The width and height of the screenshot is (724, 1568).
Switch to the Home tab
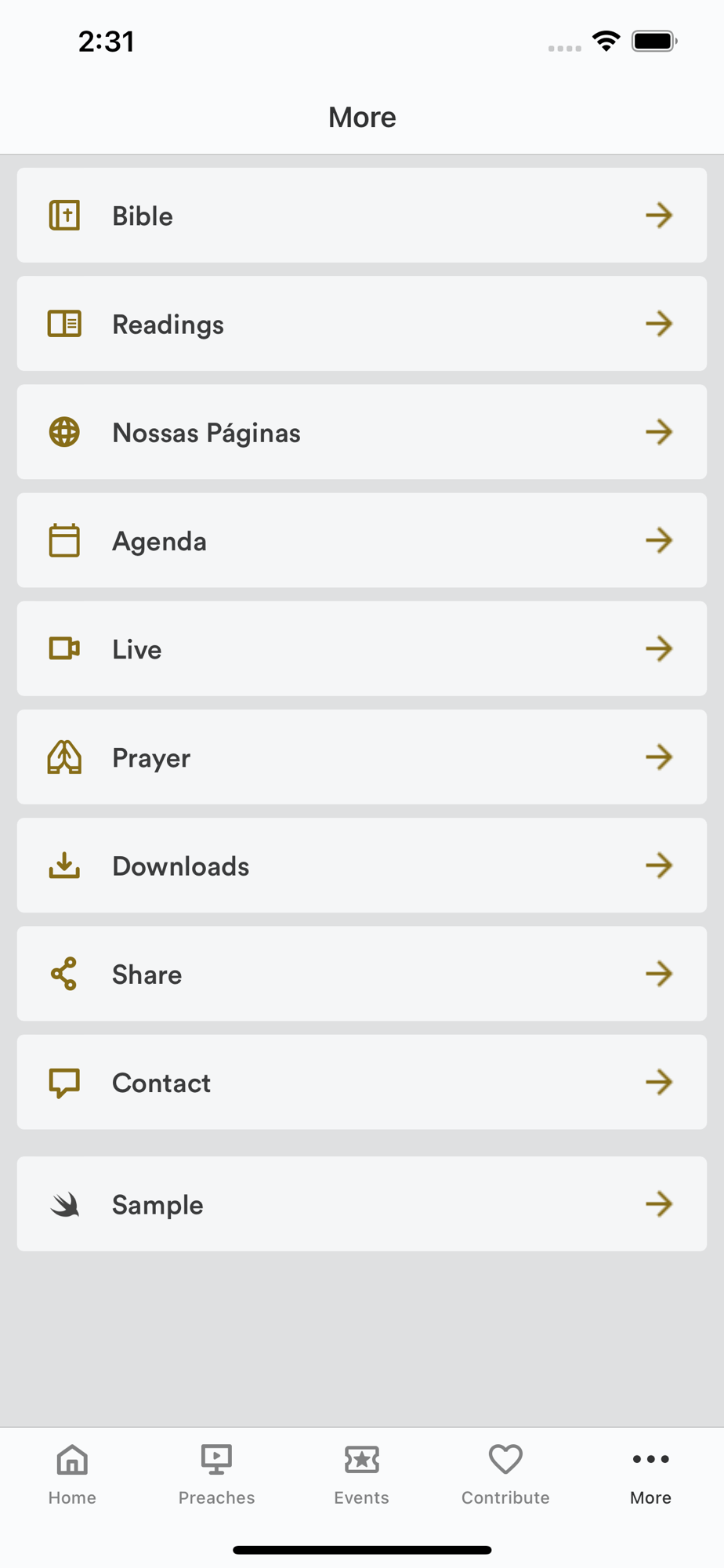click(x=72, y=1475)
